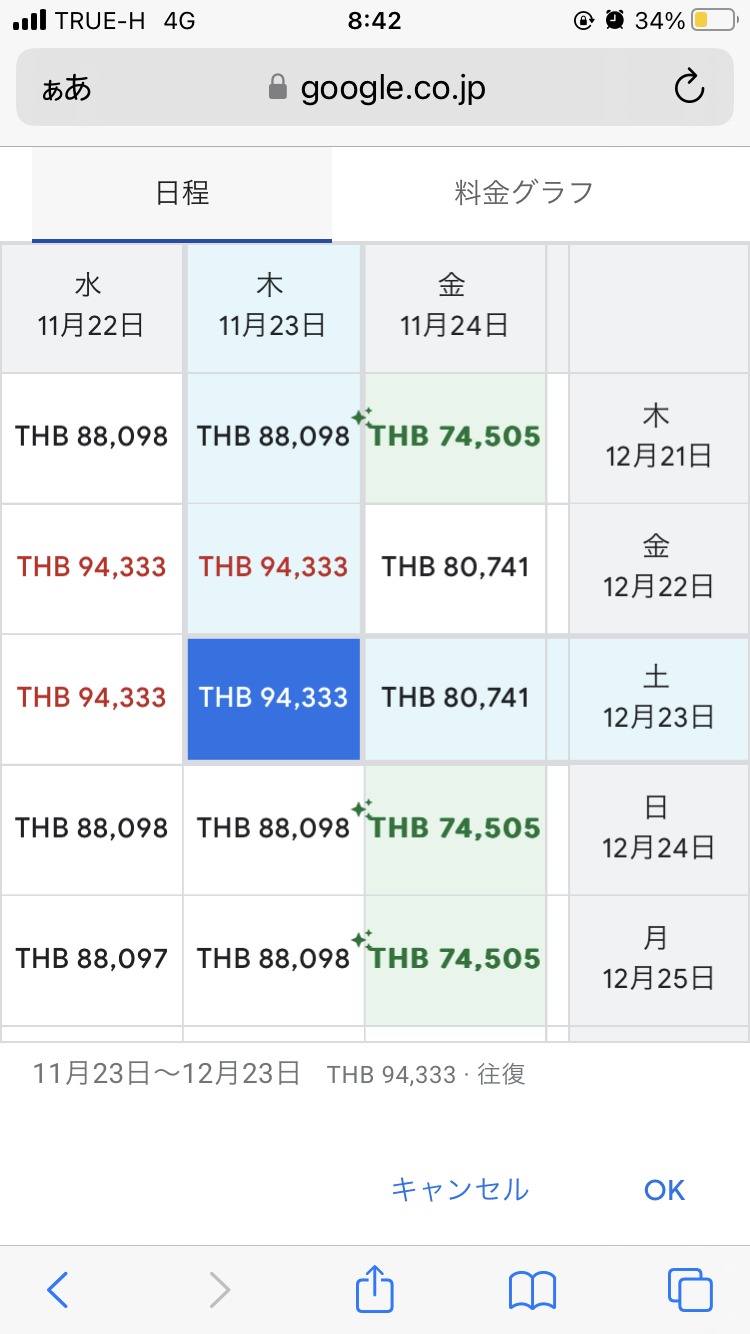The height and width of the screenshot is (1334, 750).
Task: Select 11月22日 departure with 12月23日 return
Action: pos(92,697)
